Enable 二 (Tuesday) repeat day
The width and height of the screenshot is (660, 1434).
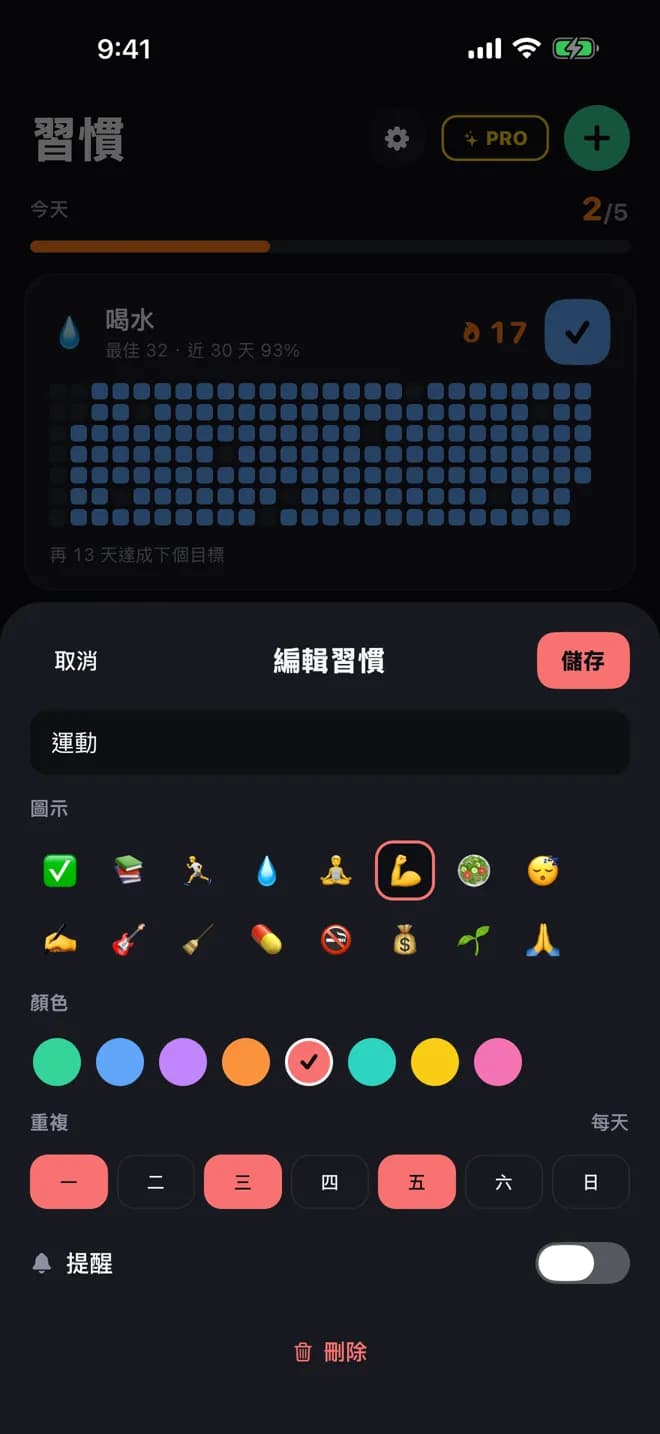click(156, 1182)
